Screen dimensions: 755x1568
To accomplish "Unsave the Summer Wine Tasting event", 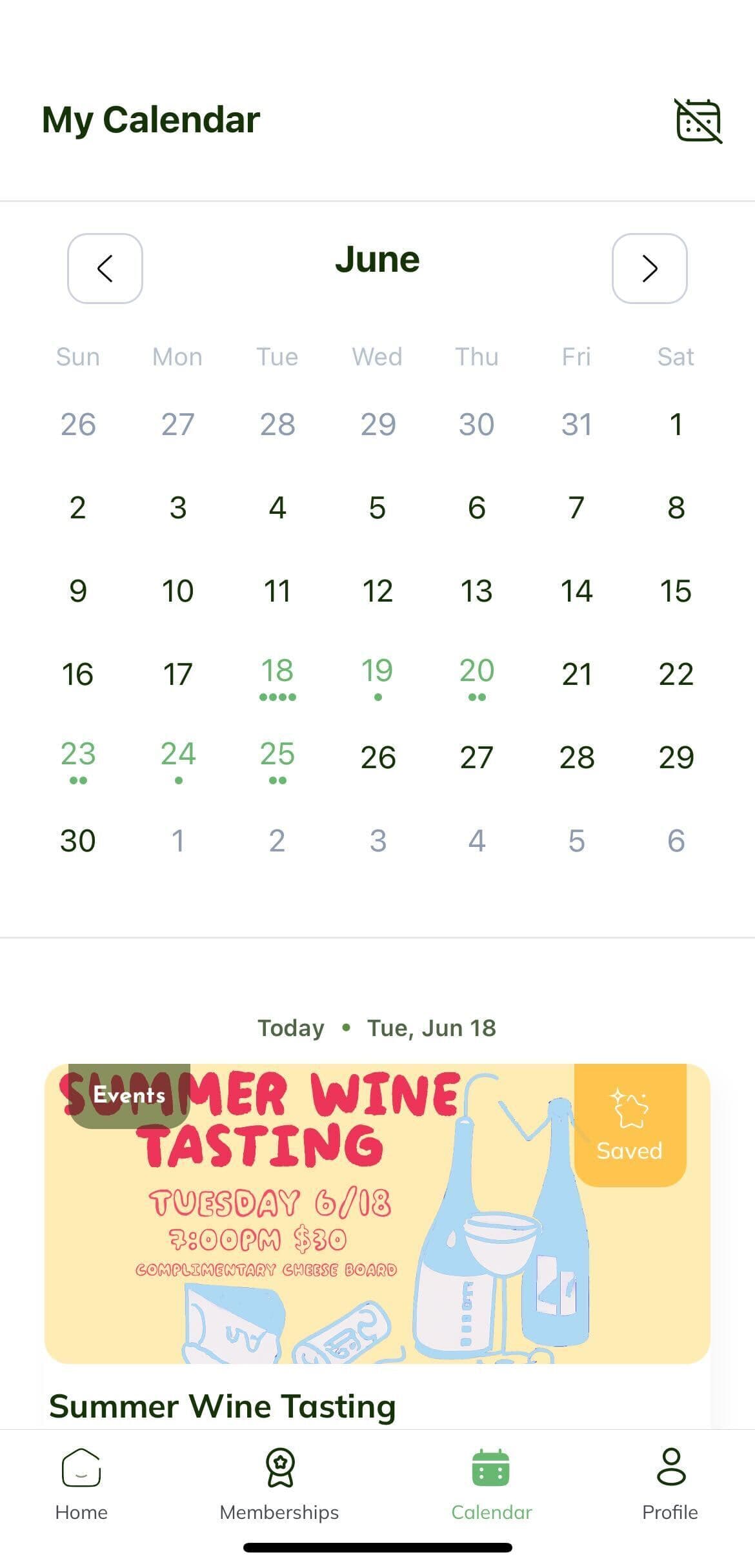I will tap(629, 1125).
